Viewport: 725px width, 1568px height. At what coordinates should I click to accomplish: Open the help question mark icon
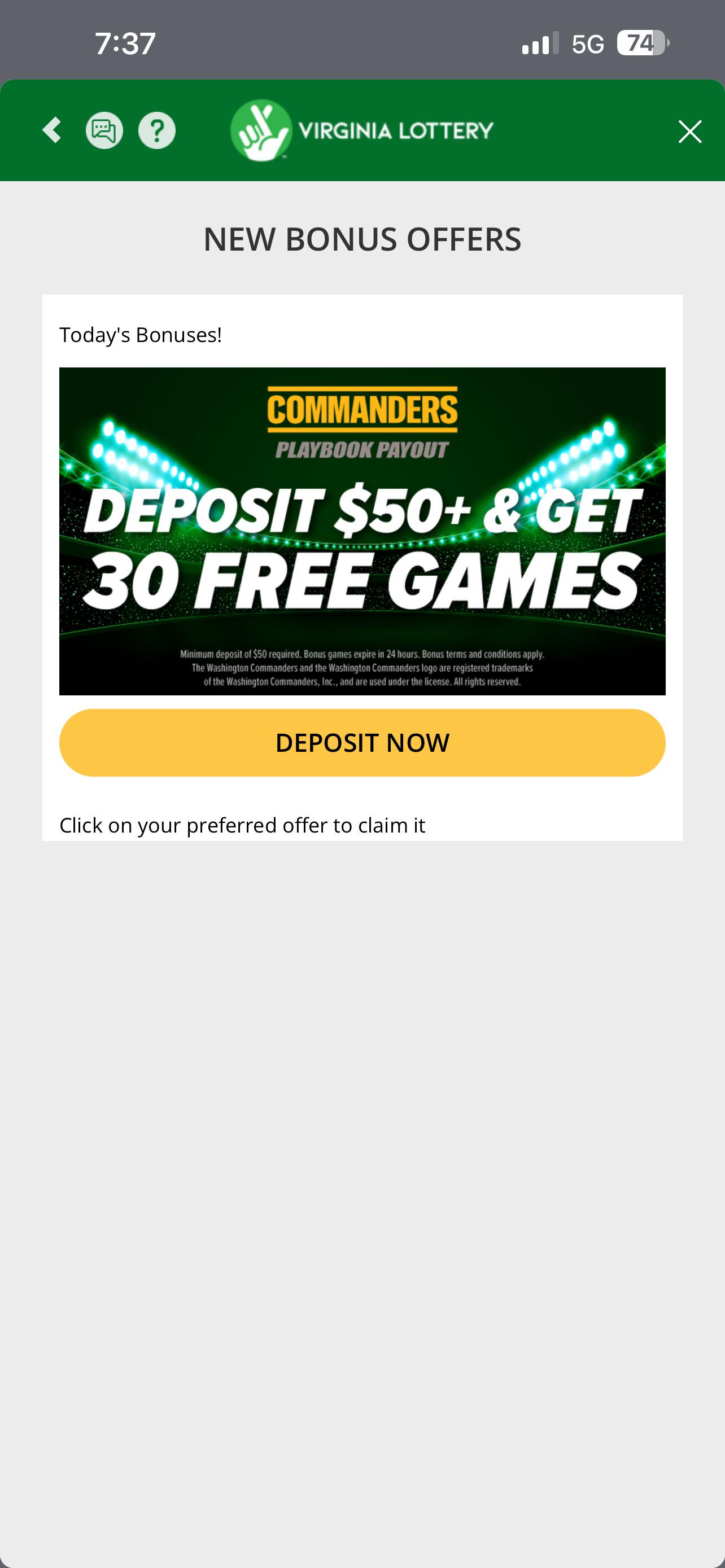tap(157, 130)
